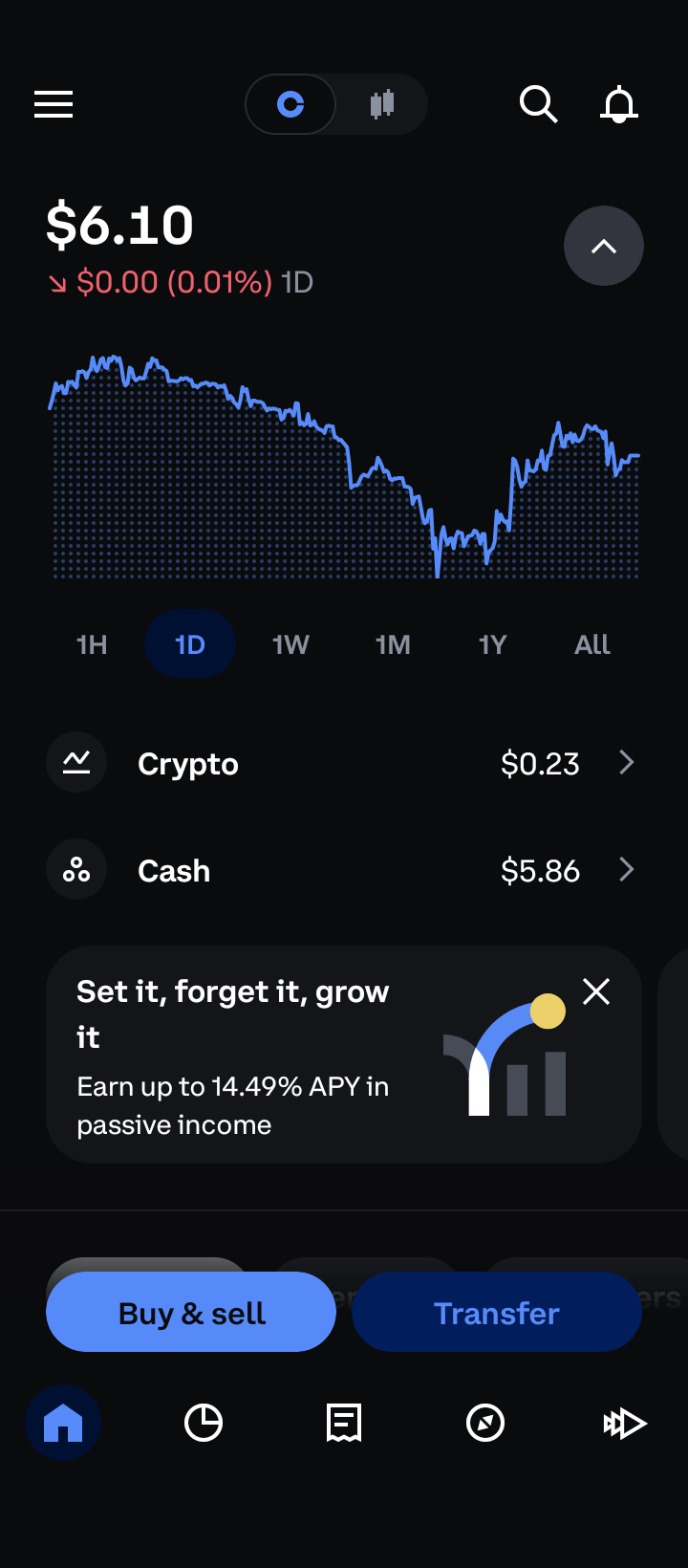Open the Crypto balance row
The width and height of the screenshot is (688, 1568).
pos(344,763)
